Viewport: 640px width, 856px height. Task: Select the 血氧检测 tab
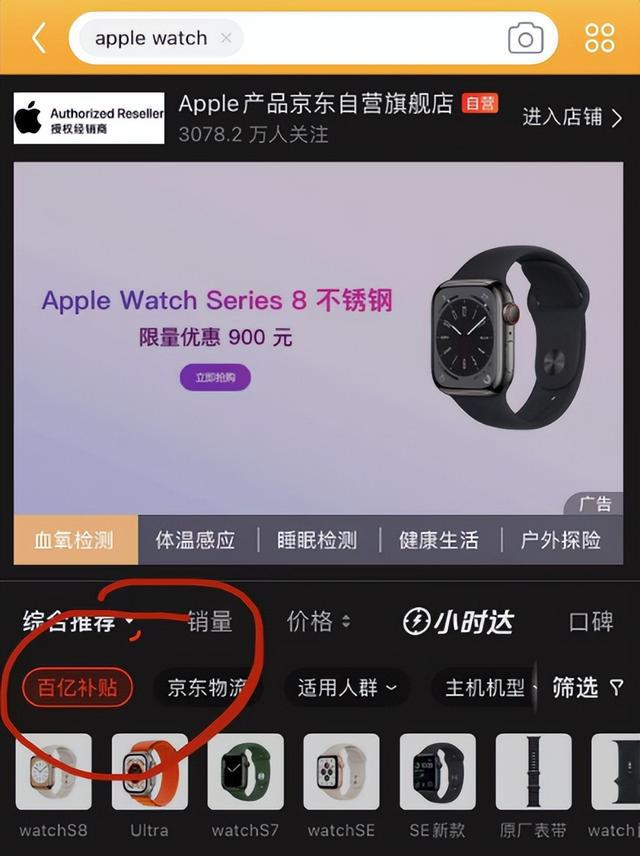[74, 540]
